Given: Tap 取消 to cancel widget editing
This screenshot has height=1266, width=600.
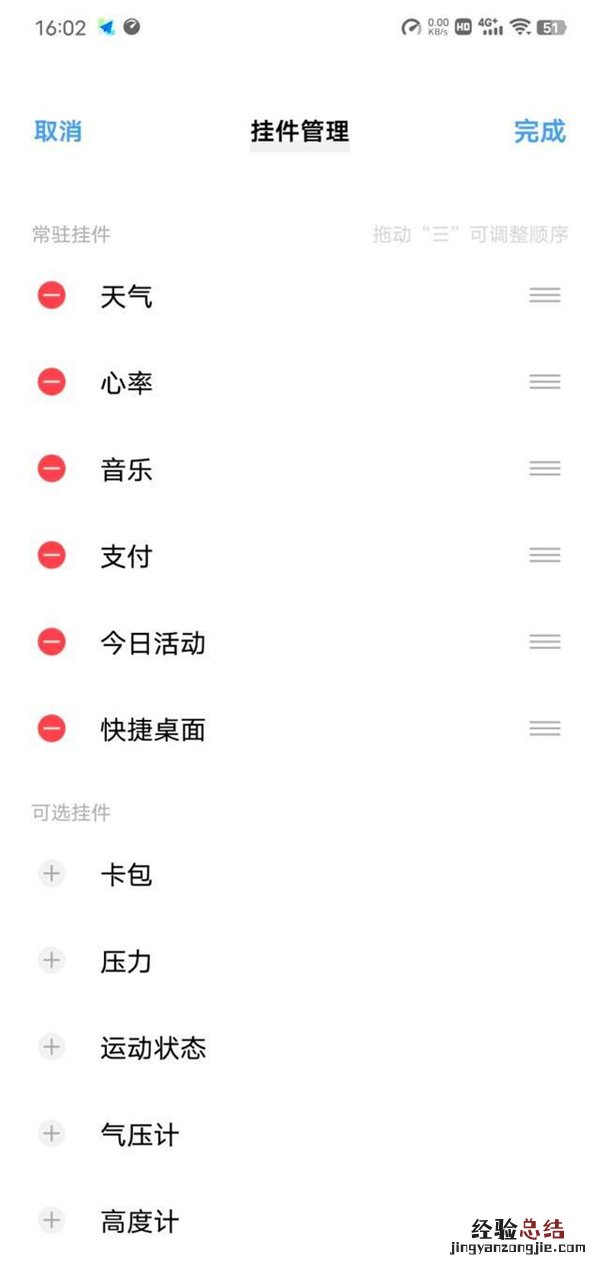Looking at the screenshot, I should [58, 131].
